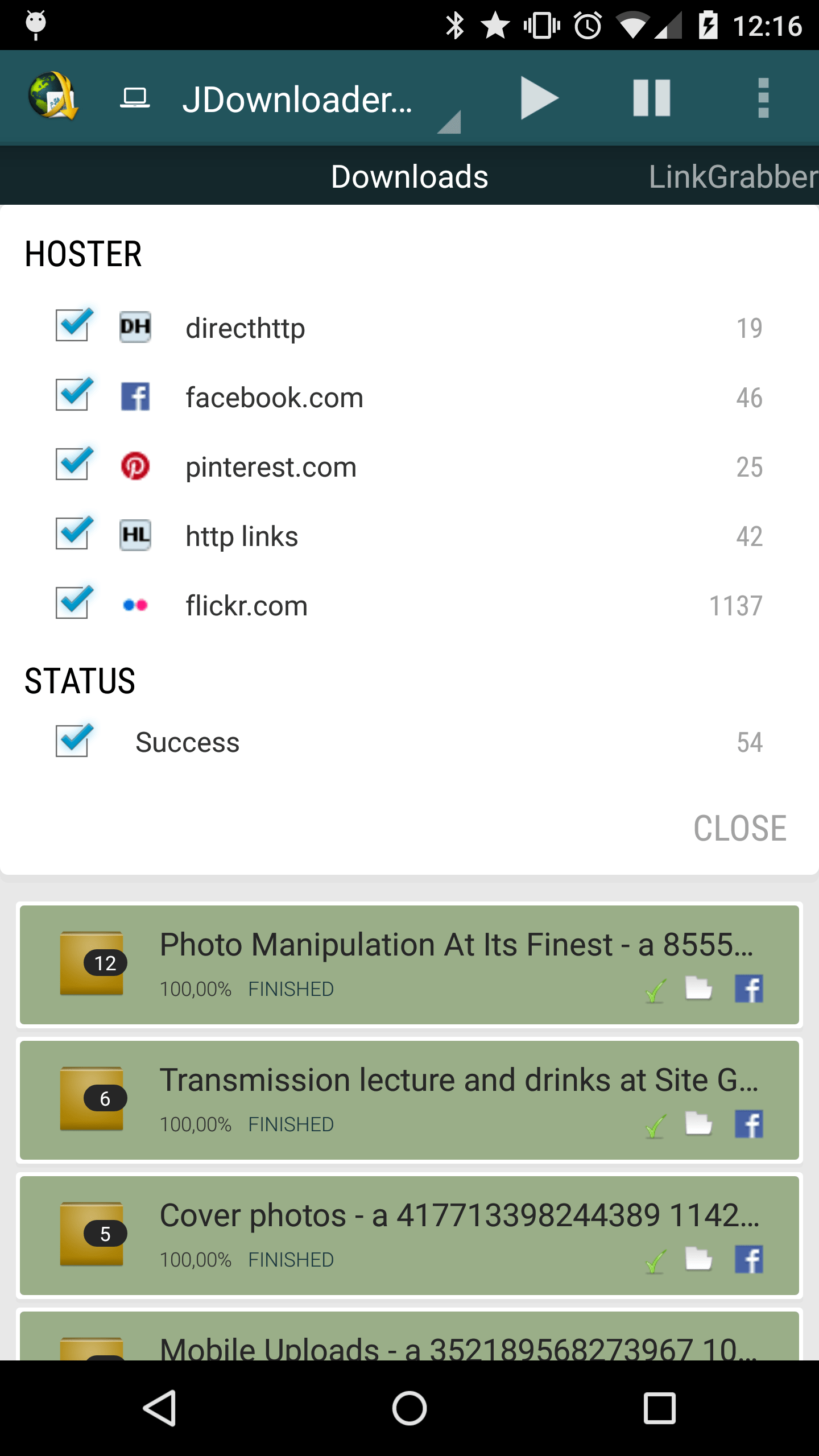The height and width of the screenshot is (1456, 819).
Task: Close the filter panel
Action: point(740,828)
